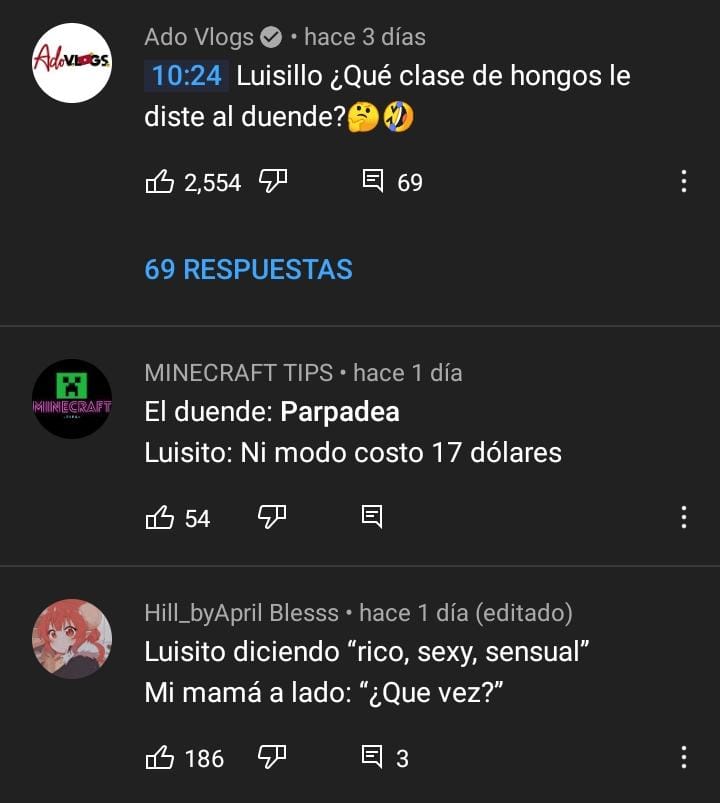Open Ado Vlogs channel avatar

72,63
